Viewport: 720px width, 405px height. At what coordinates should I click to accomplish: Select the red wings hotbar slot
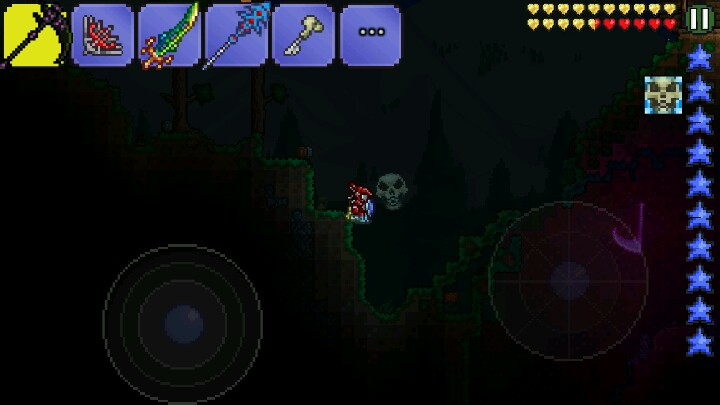click(101, 34)
